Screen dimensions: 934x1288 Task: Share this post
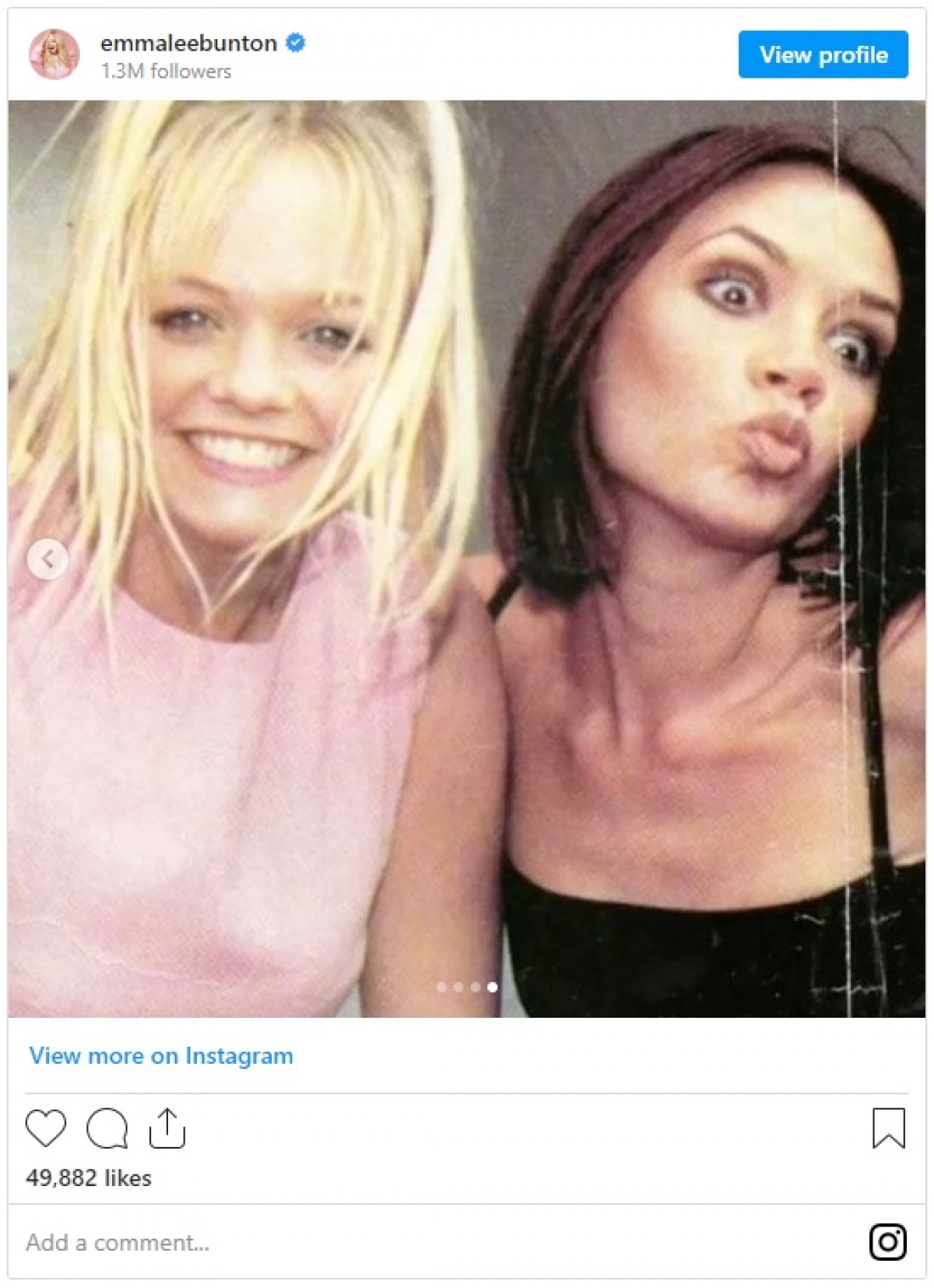click(167, 1128)
